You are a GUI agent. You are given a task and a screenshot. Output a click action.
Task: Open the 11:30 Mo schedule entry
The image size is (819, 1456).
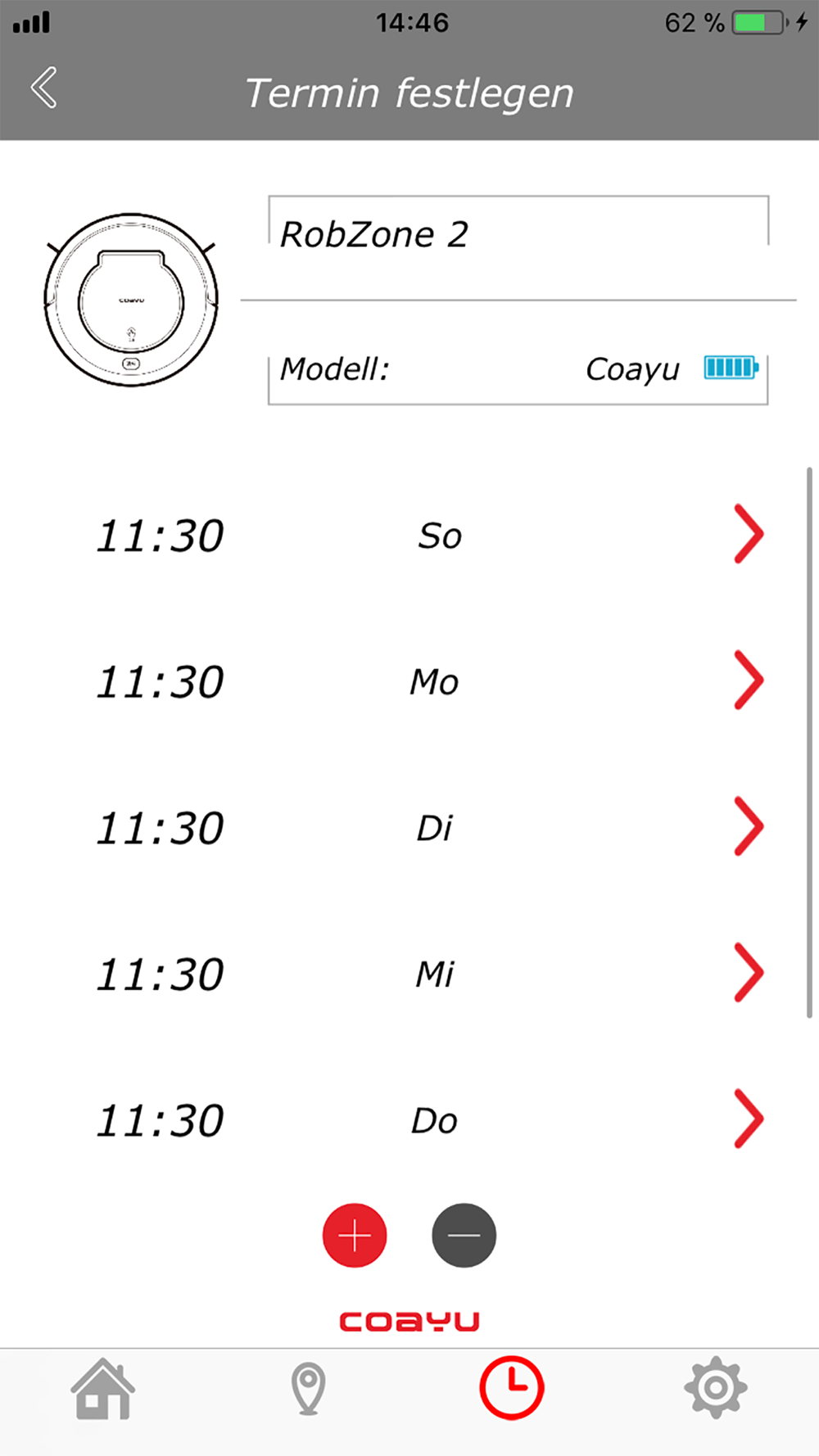pos(409,681)
